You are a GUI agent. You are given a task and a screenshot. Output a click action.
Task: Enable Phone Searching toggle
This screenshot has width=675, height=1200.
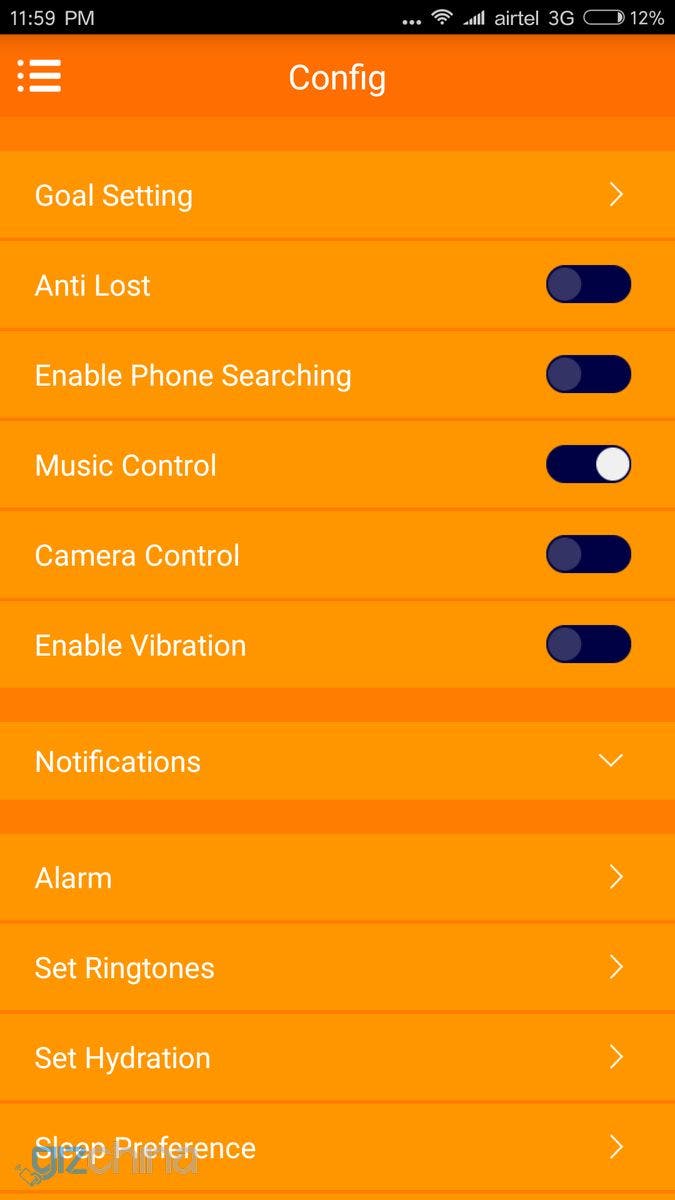tap(588, 374)
